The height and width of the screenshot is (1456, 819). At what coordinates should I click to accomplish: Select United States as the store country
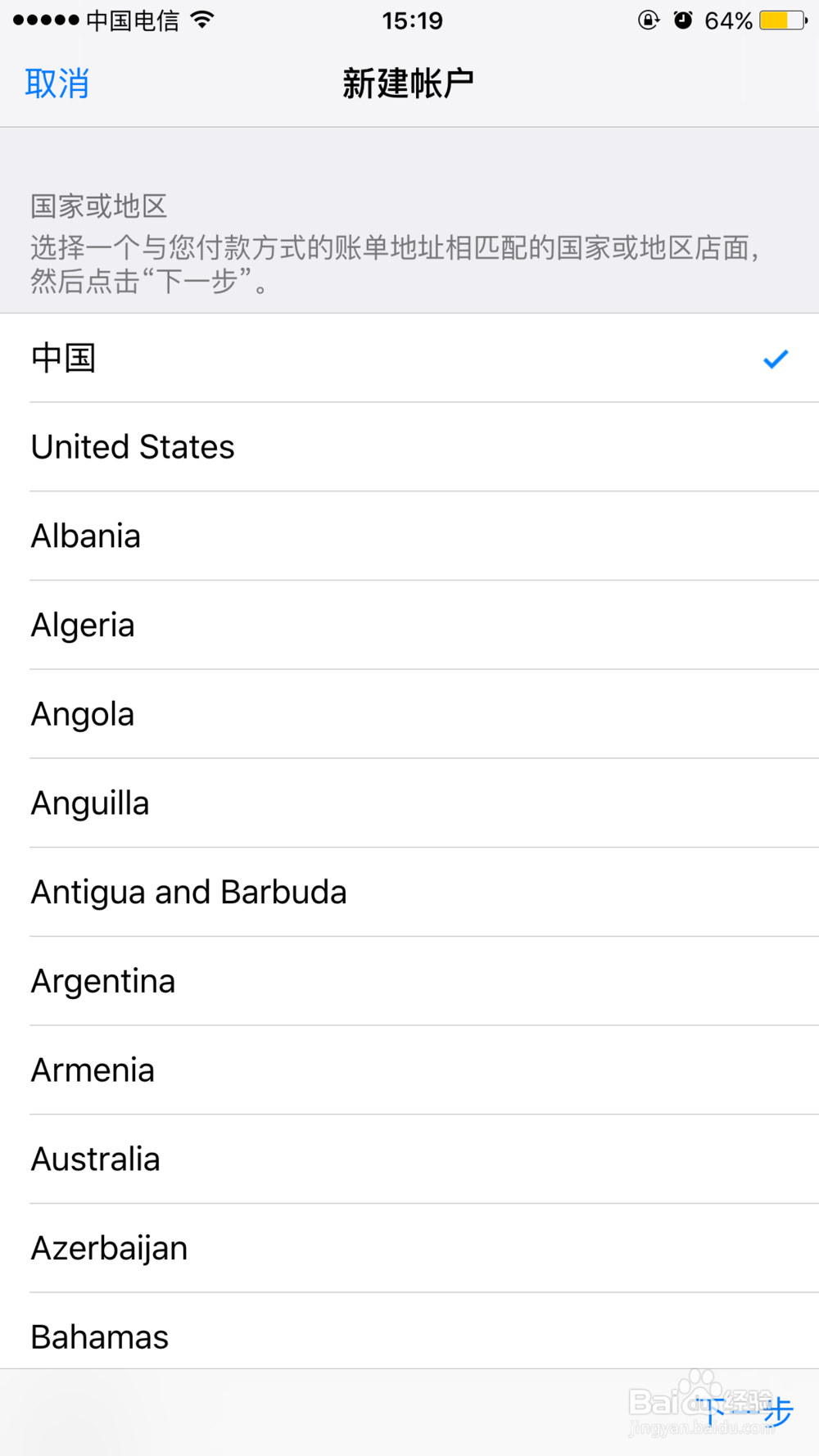(132, 447)
